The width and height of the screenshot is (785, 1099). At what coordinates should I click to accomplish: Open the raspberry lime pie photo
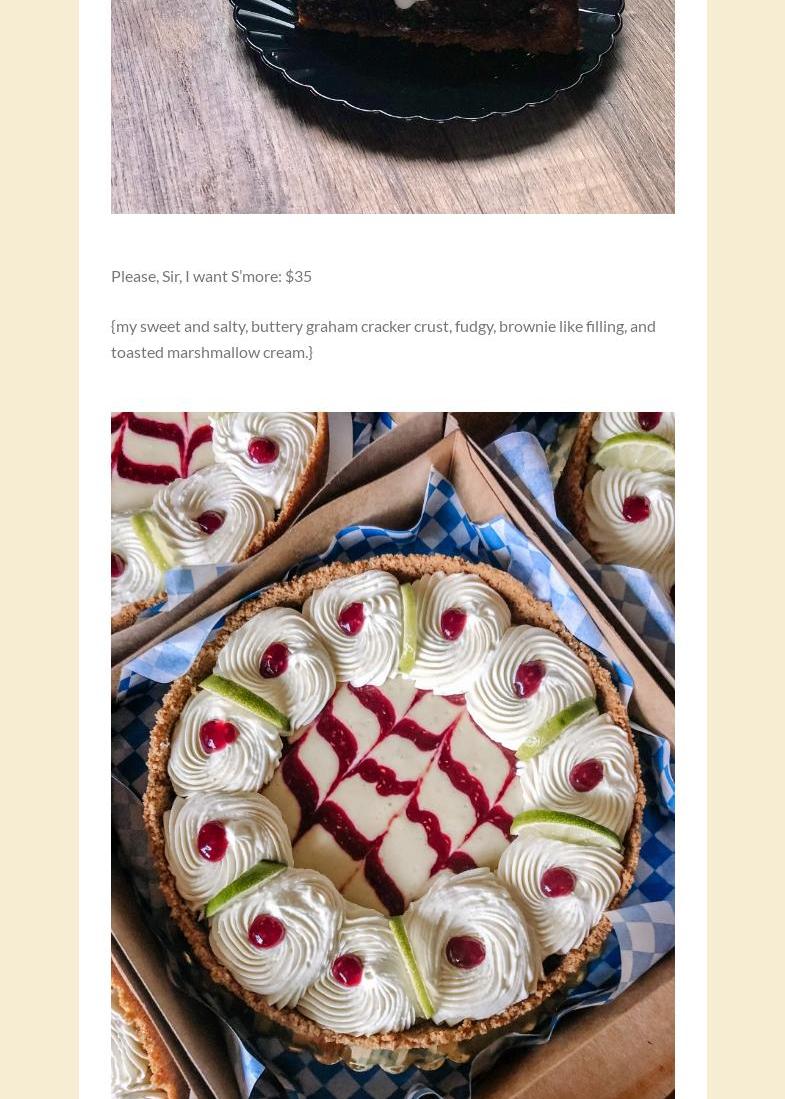(392, 755)
